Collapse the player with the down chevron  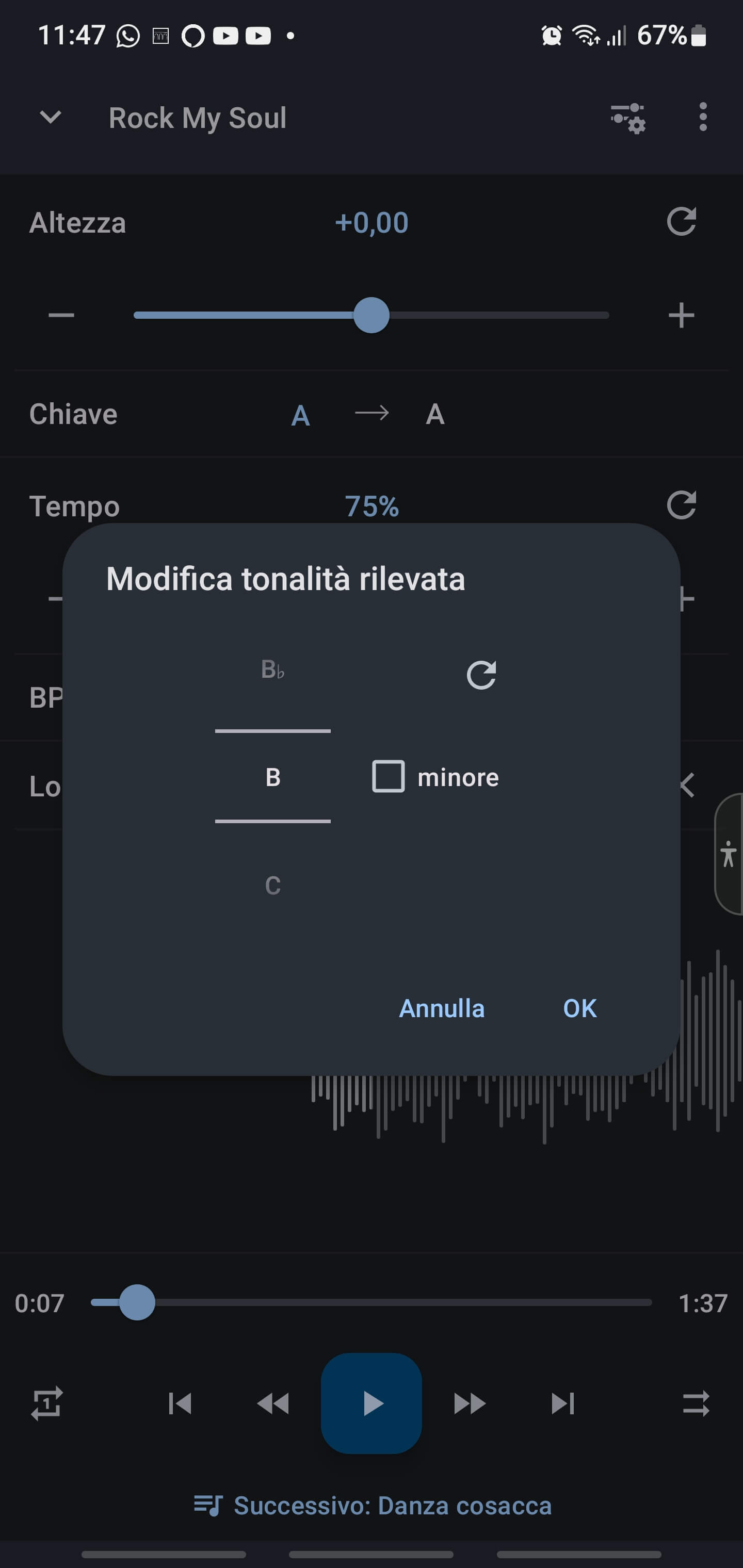click(51, 117)
